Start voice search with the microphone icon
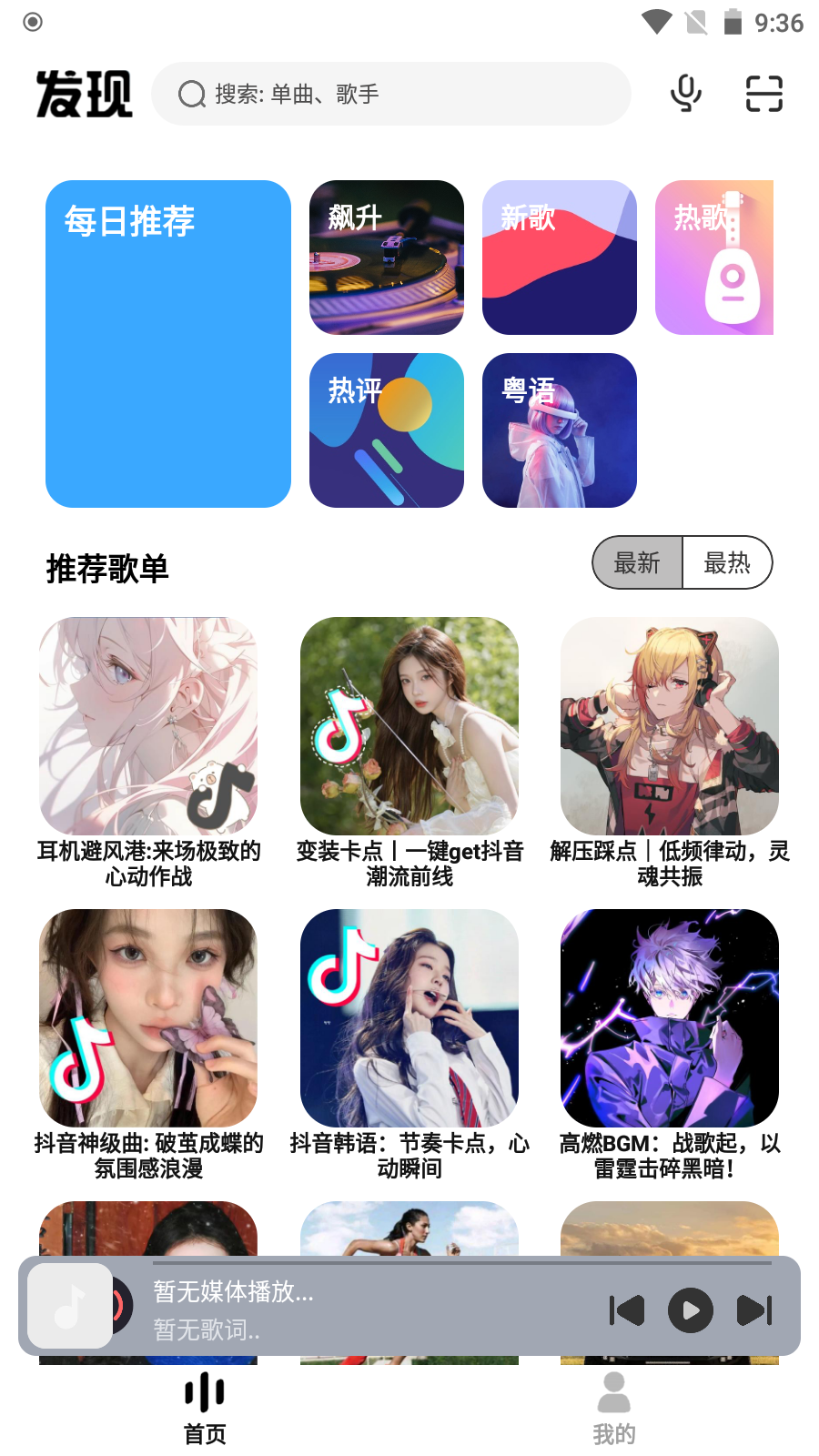This screenshot has height=1456, width=819. [x=685, y=94]
